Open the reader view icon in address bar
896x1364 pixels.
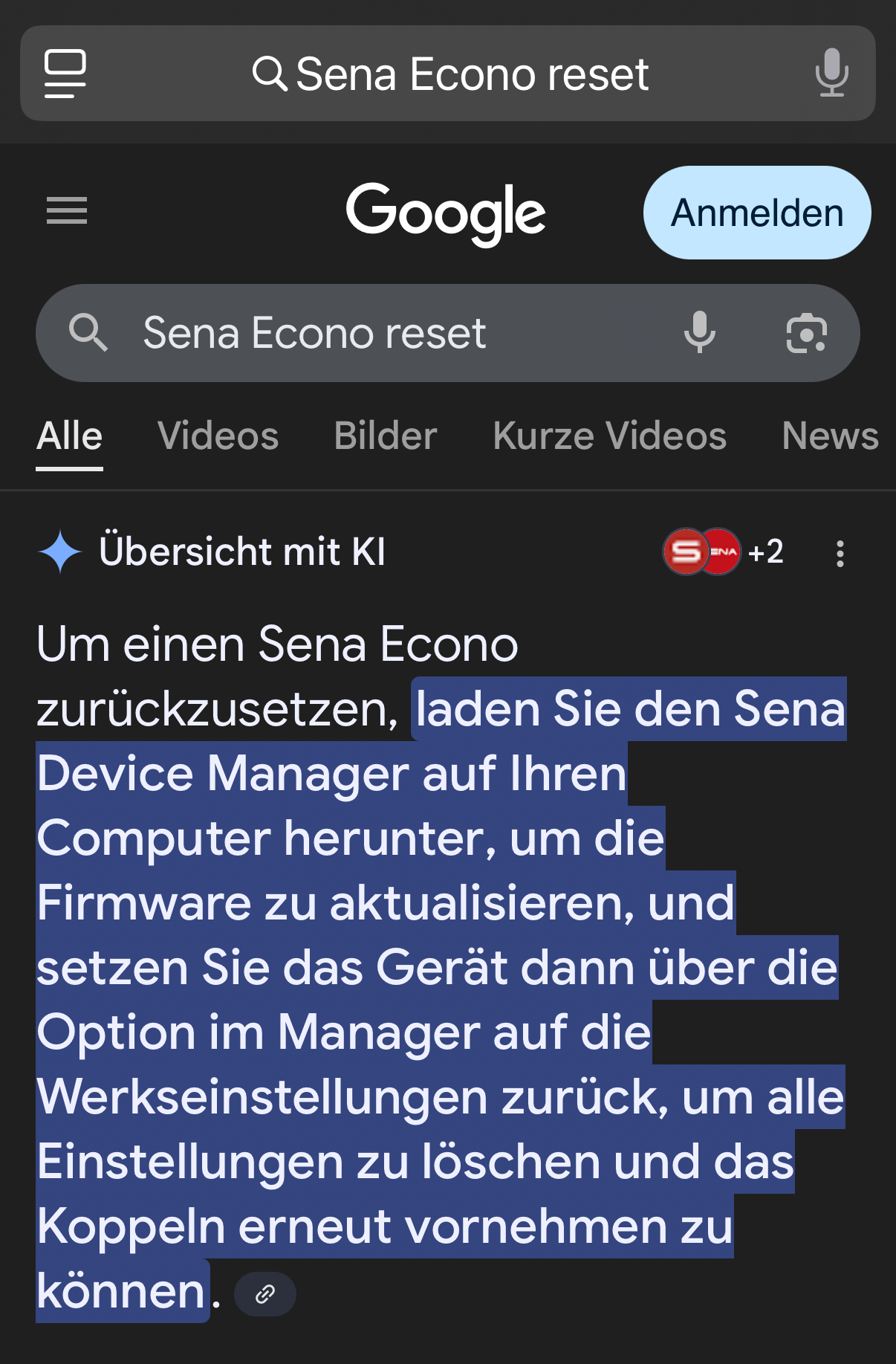coord(65,74)
